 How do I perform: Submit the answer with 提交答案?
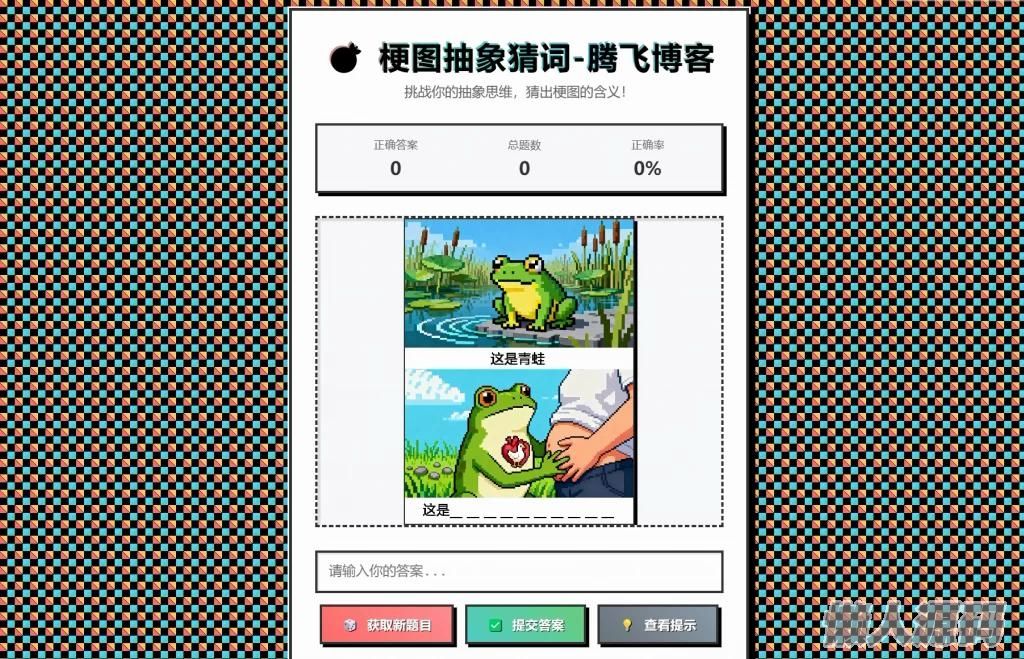(x=526, y=625)
